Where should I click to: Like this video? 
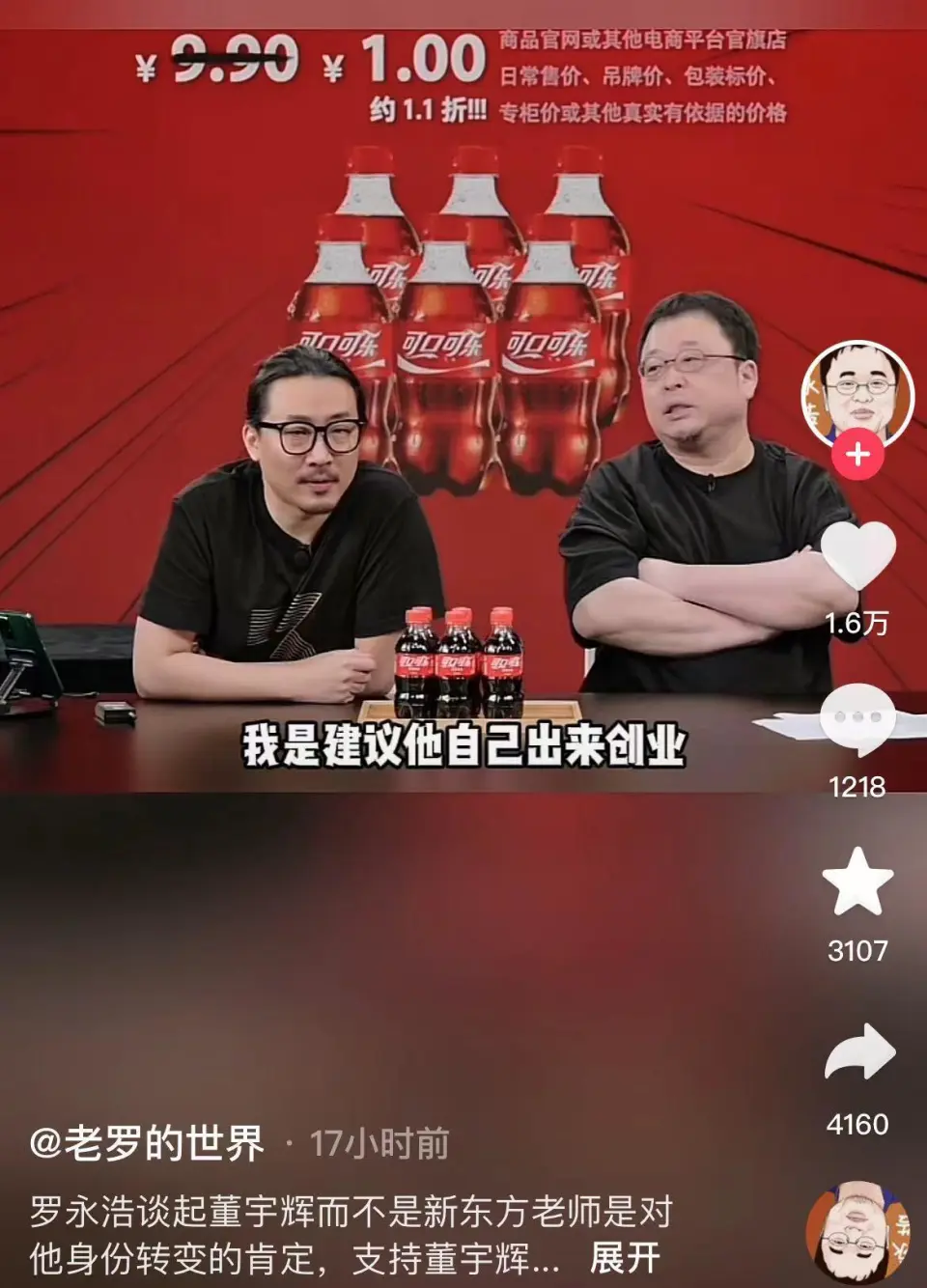pos(857,555)
